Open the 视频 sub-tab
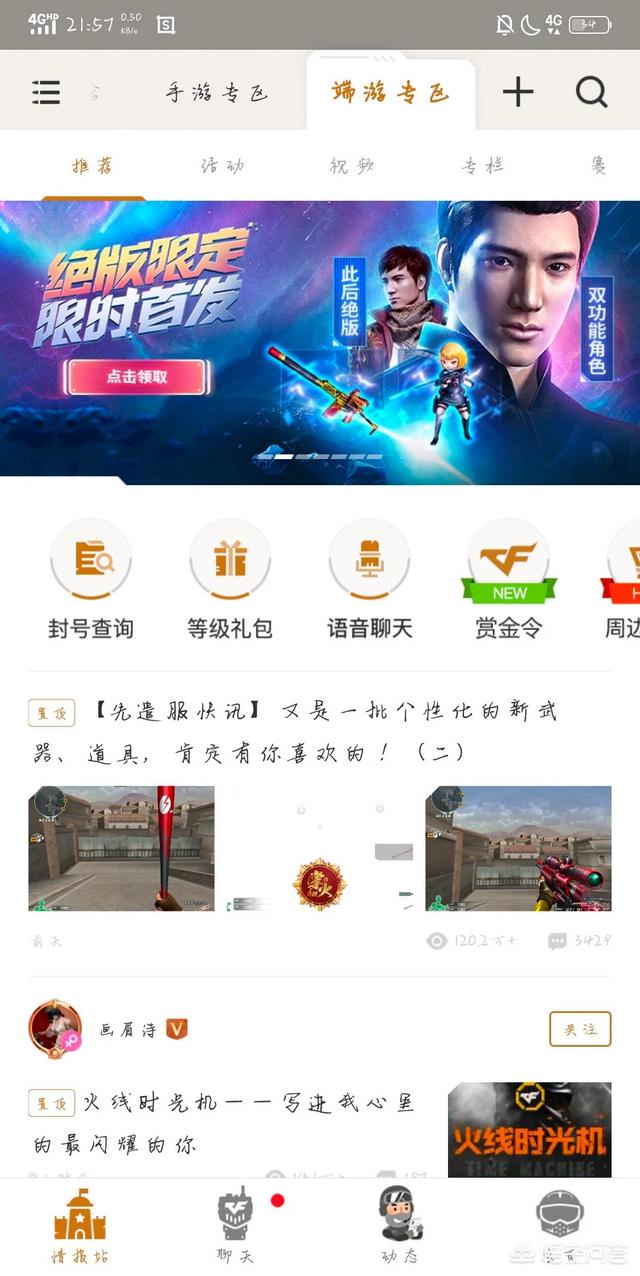This screenshot has width=640, height=1276. (x=352, y=166)
